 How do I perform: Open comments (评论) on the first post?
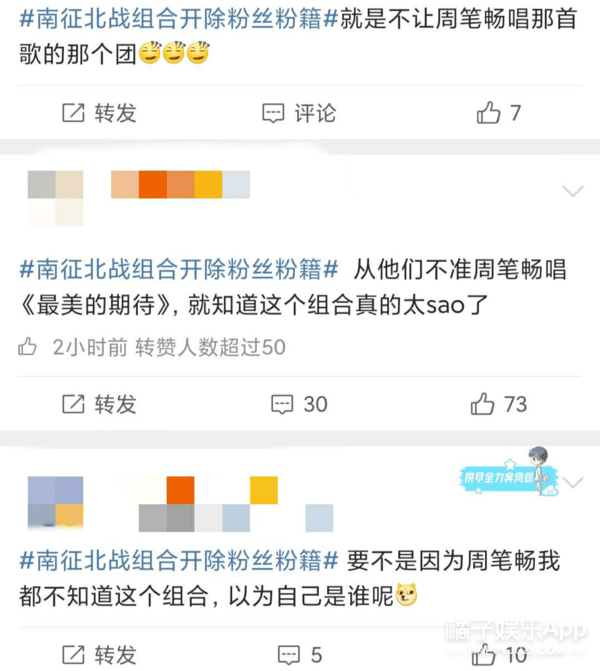pyautogui.click(x=299, y=113)
